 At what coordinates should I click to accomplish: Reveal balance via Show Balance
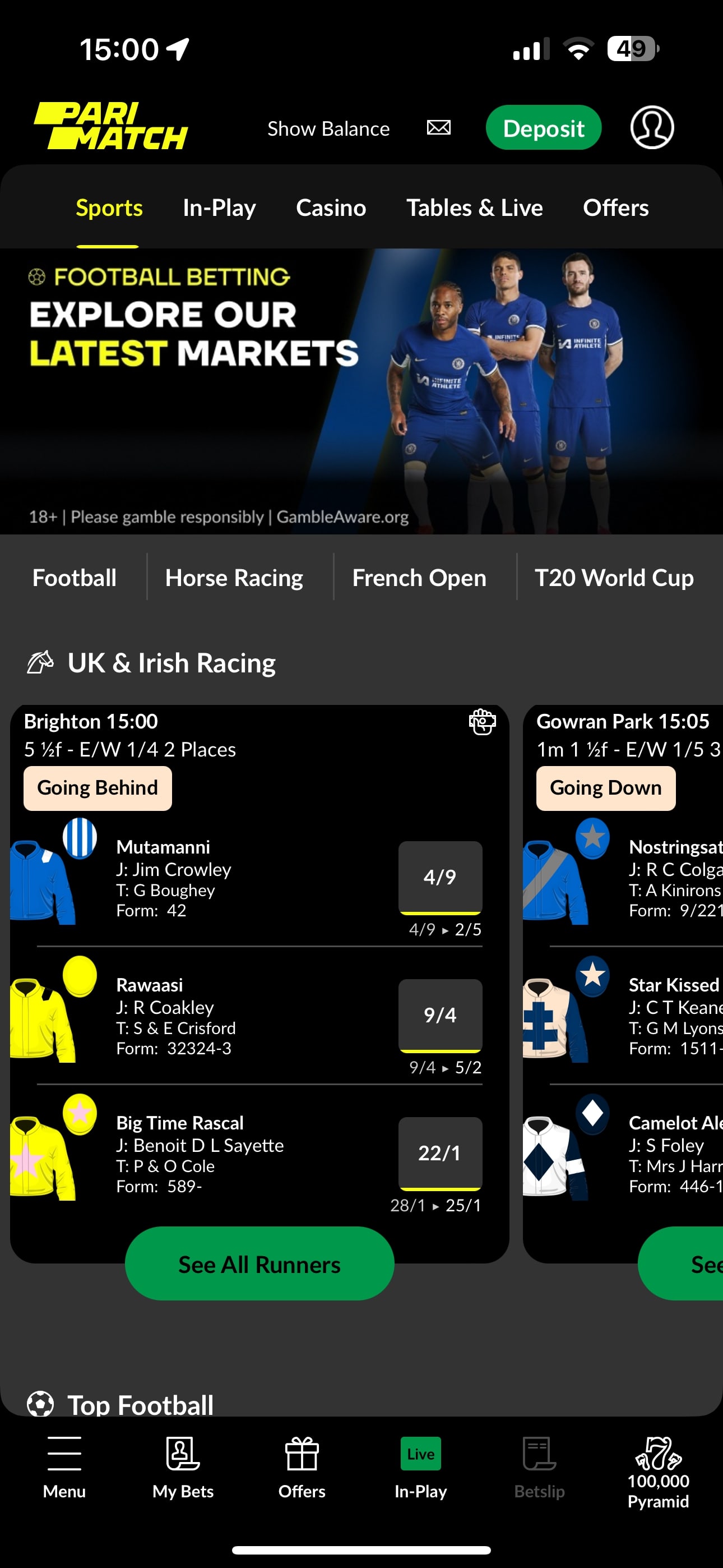(328, 129)
